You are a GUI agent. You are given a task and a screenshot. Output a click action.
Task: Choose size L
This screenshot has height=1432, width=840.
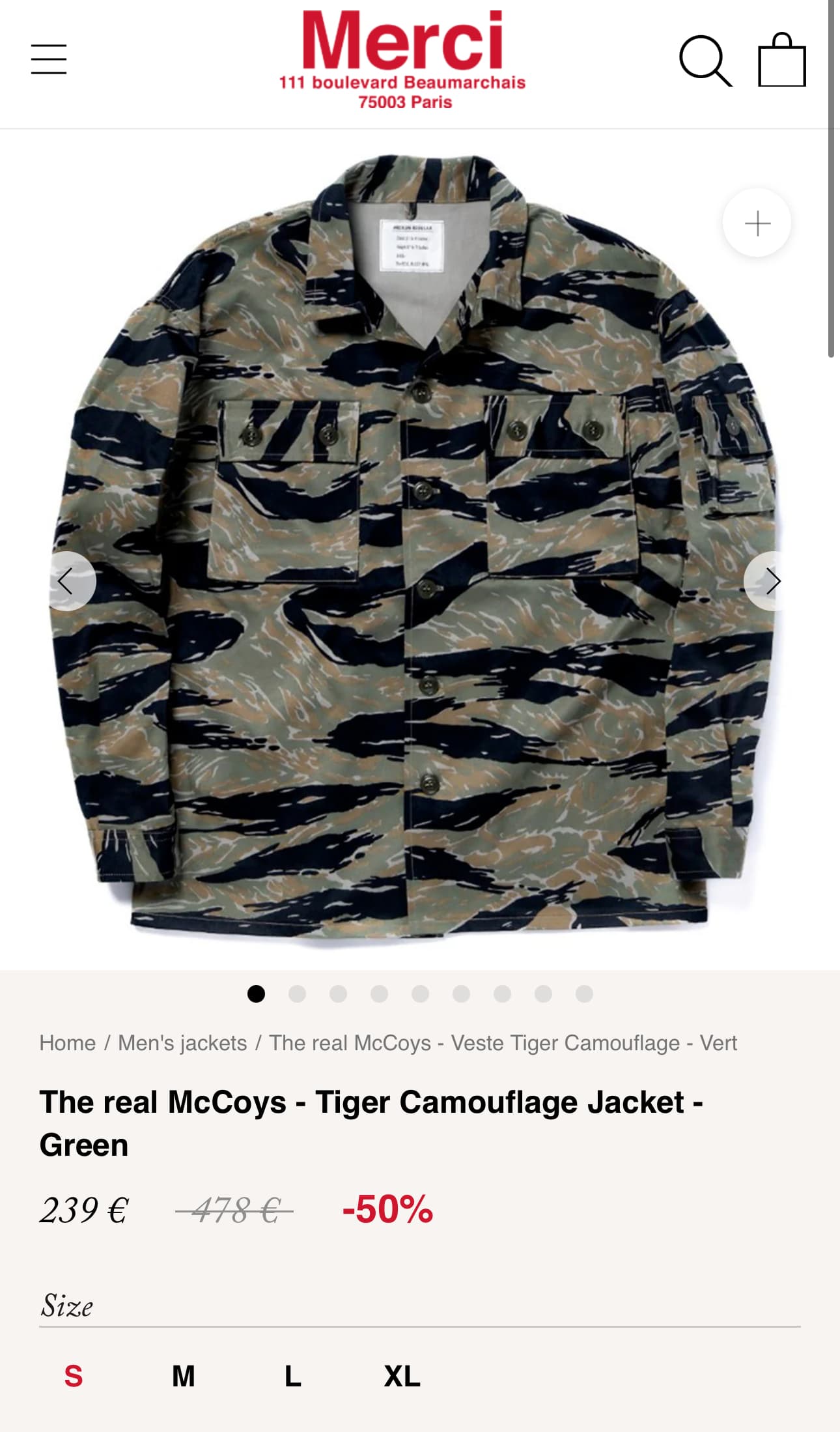pyautogui.click(x=292, y=1376)
